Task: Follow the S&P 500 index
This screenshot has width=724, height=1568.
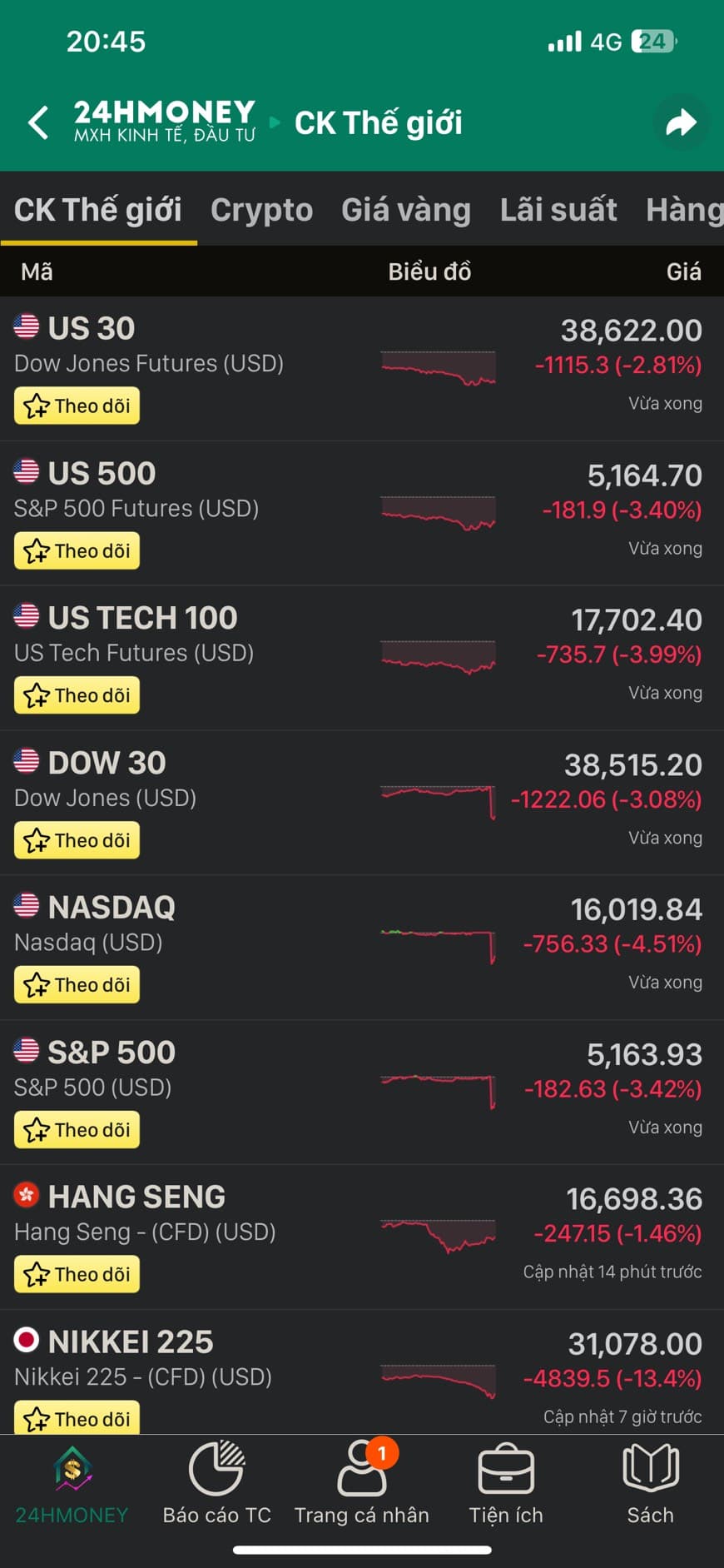Action: (77, 1130)
